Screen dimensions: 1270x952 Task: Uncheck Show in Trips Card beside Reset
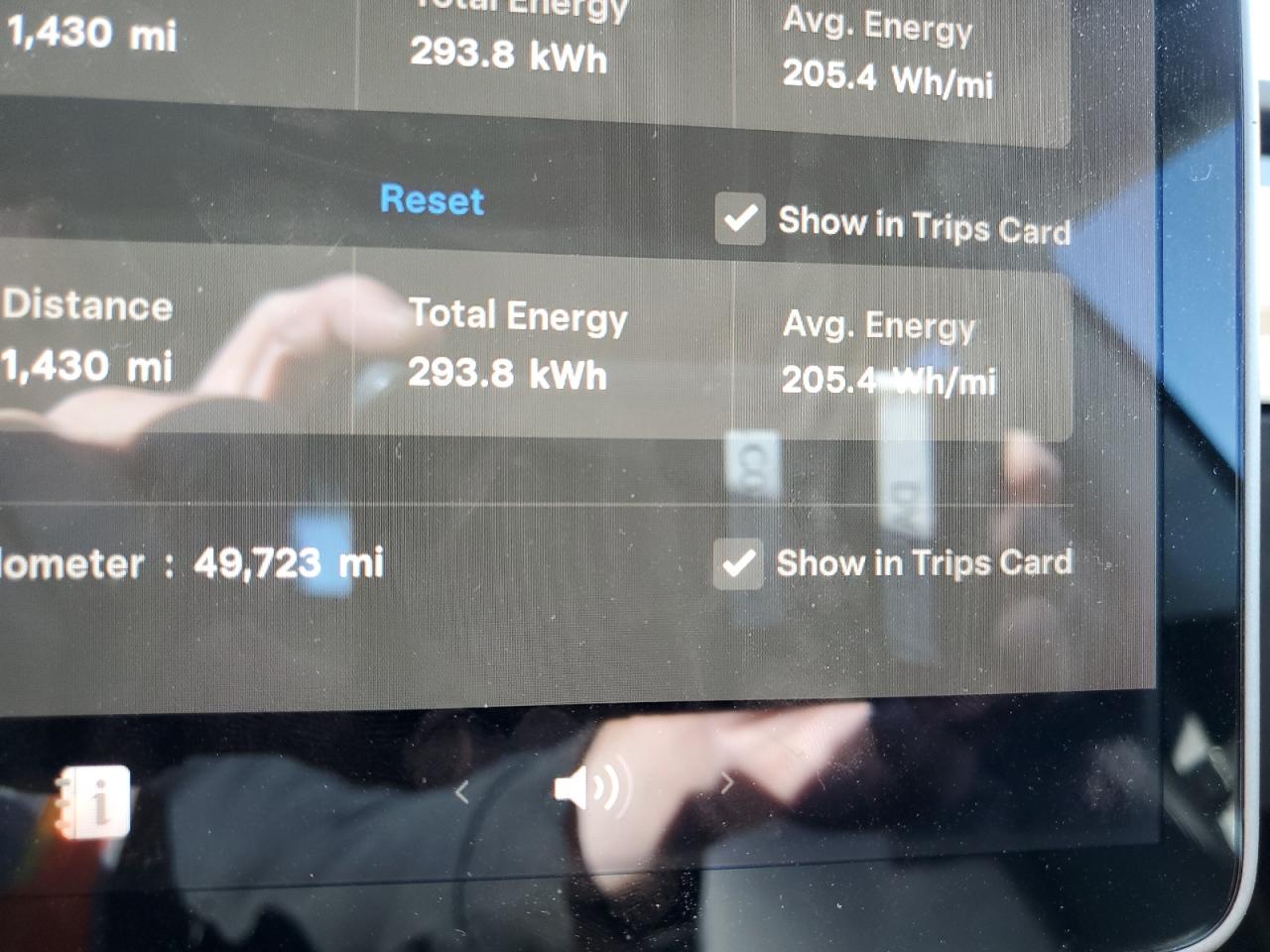(x=740, y=218)
